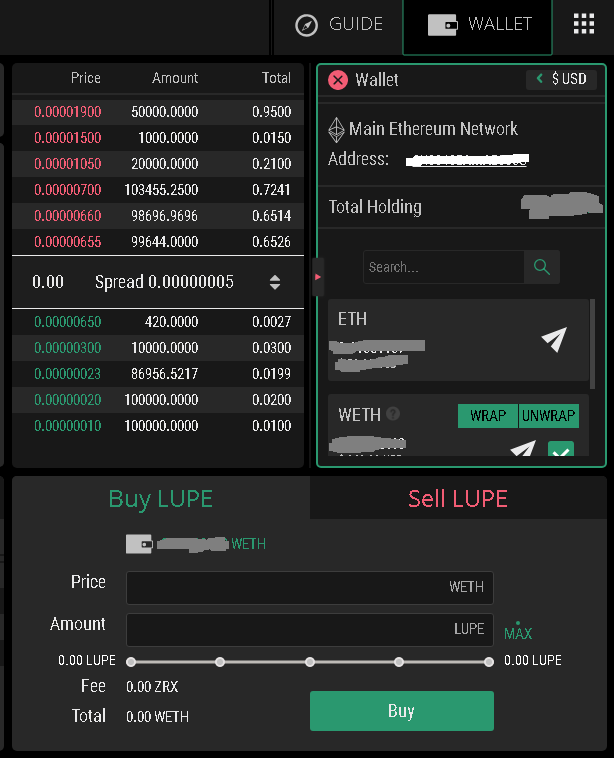614x758 pixels.
Task: Switch to the Sell LUPE tab
Action: (458, 498)
